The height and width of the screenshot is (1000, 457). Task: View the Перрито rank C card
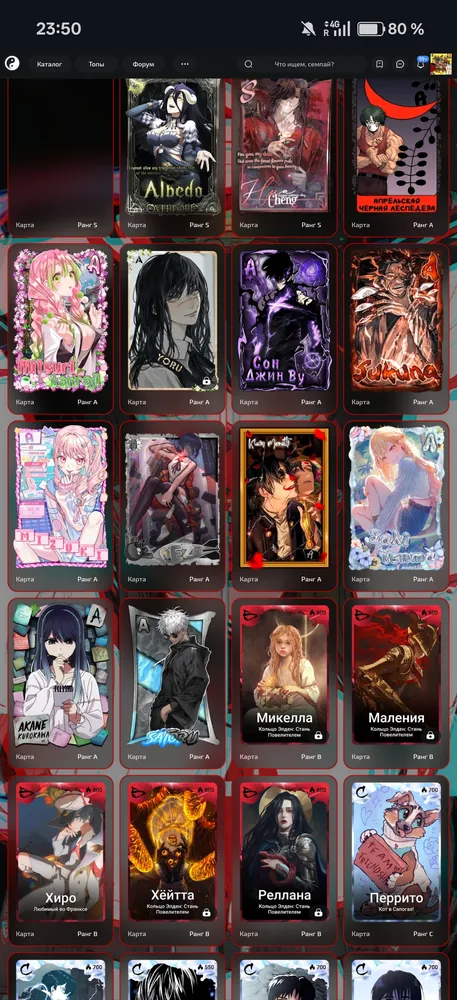point(396,860)
